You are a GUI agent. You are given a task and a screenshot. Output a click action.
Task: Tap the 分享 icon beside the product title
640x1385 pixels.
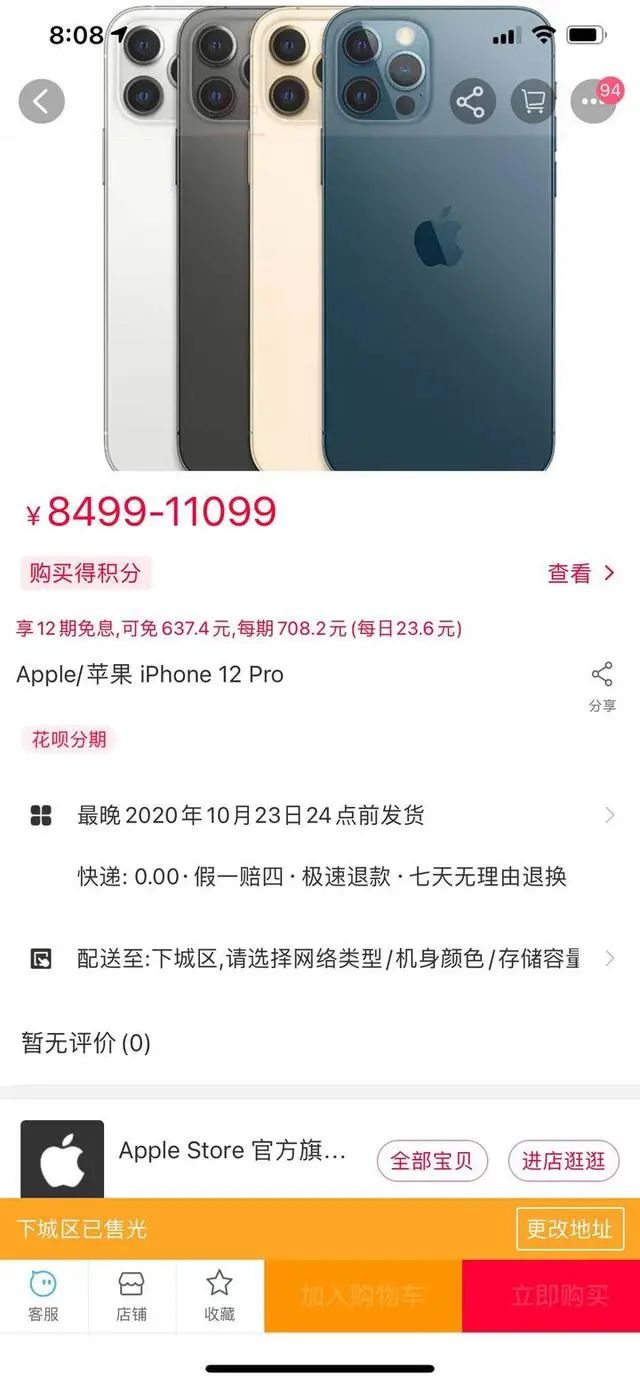pos(602,685)
